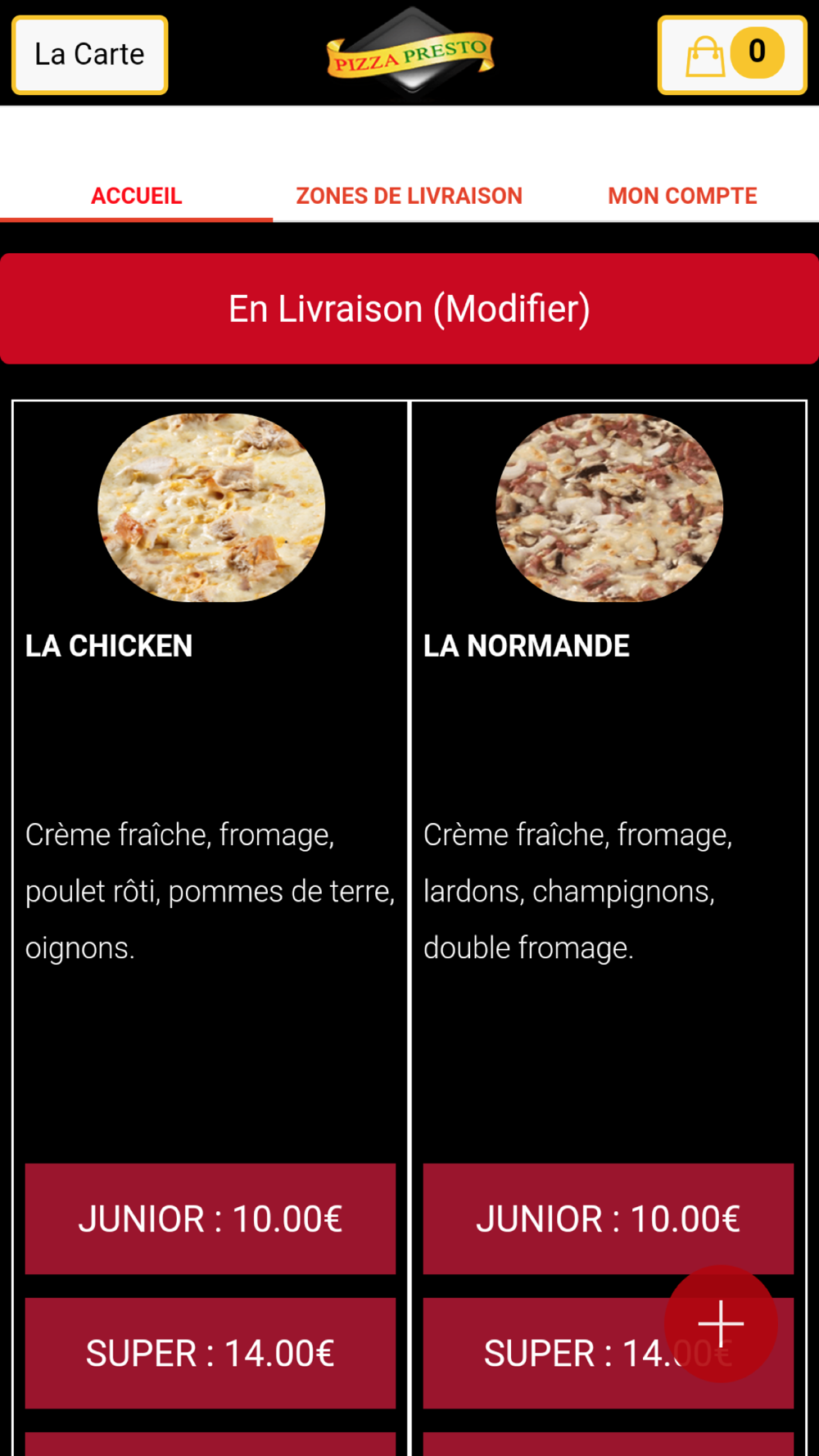Open the La Carte menu
Screen dimensions: 819x1456
click(89, 55)
